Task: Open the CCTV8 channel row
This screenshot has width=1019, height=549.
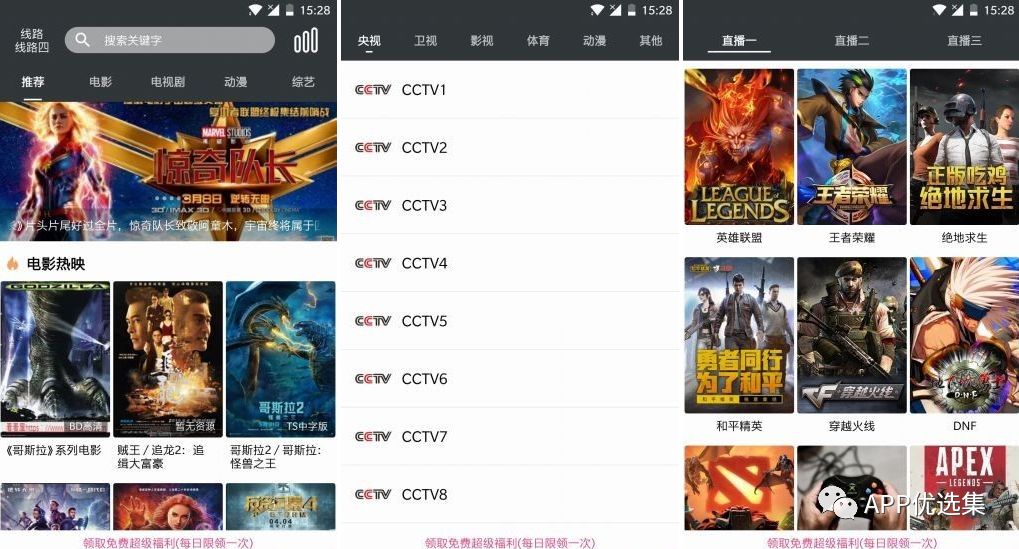Action: tap(510, 494)
